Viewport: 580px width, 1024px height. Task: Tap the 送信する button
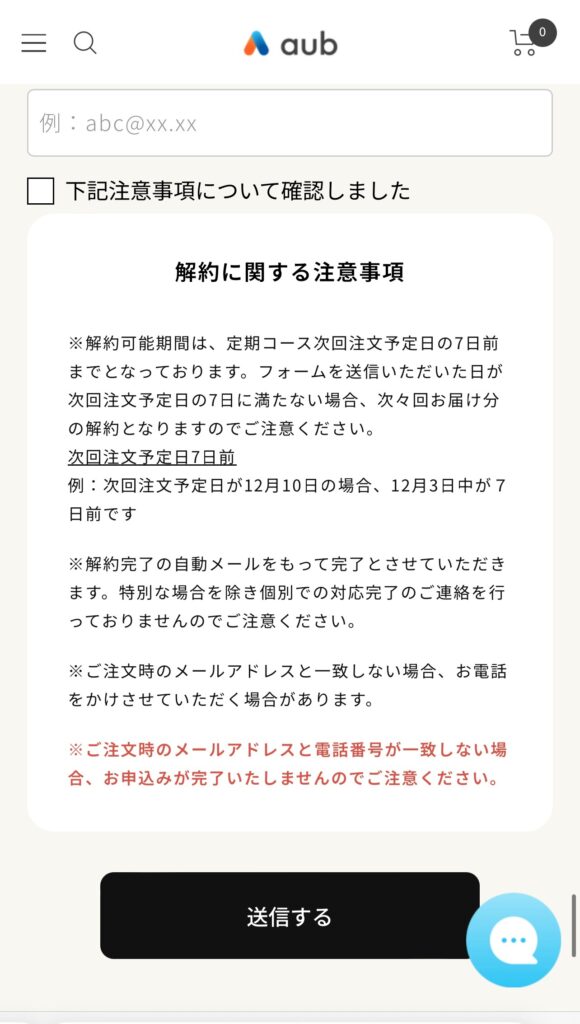(x=289, y=916)
